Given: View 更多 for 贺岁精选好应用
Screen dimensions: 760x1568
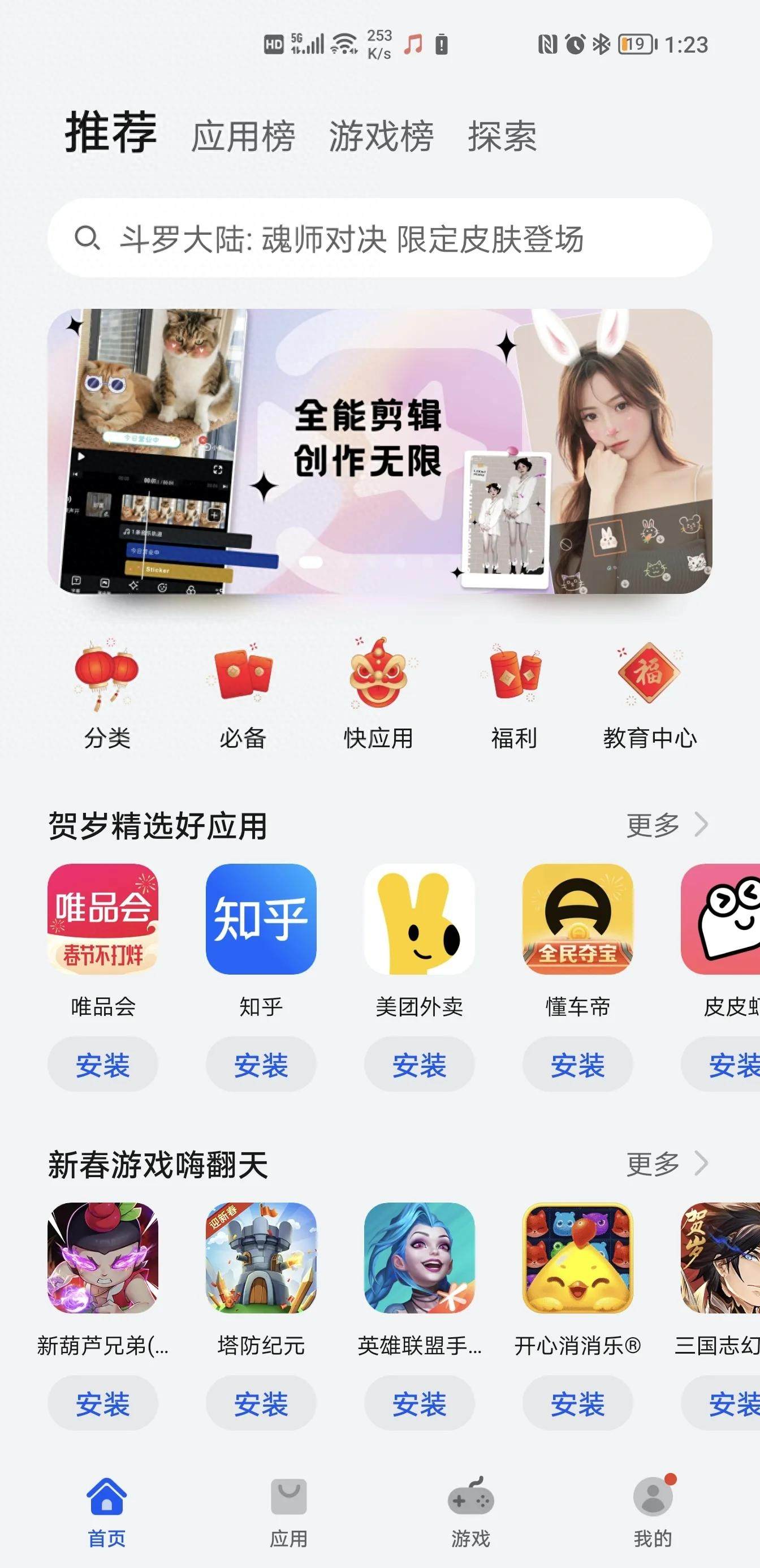Looking at the screenshot, I should tap(666, 825).
